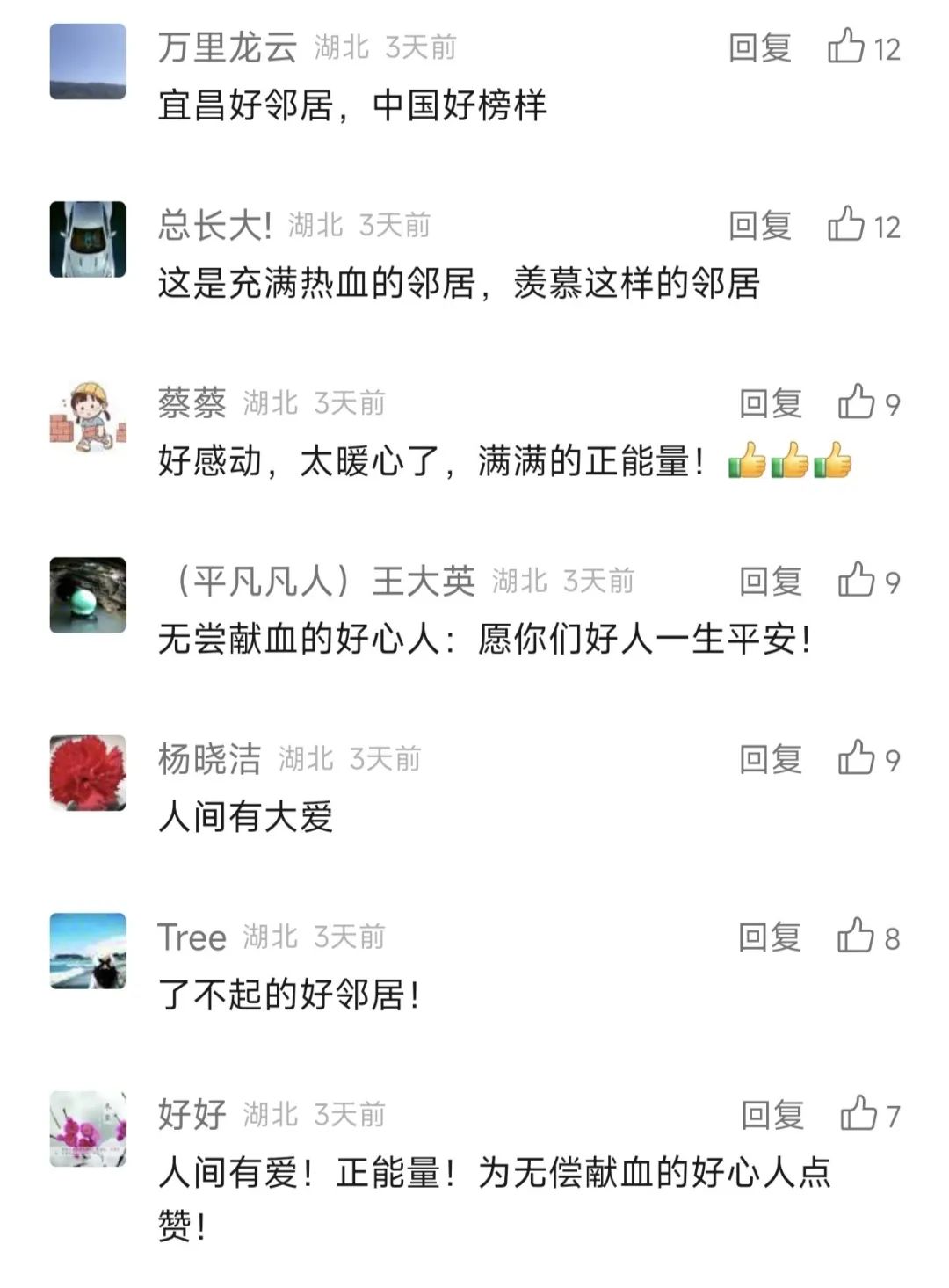Viewport: 949px width, 1288px height.
Task: Like 蔡蔡's comment
Action: tap(856, 403)
